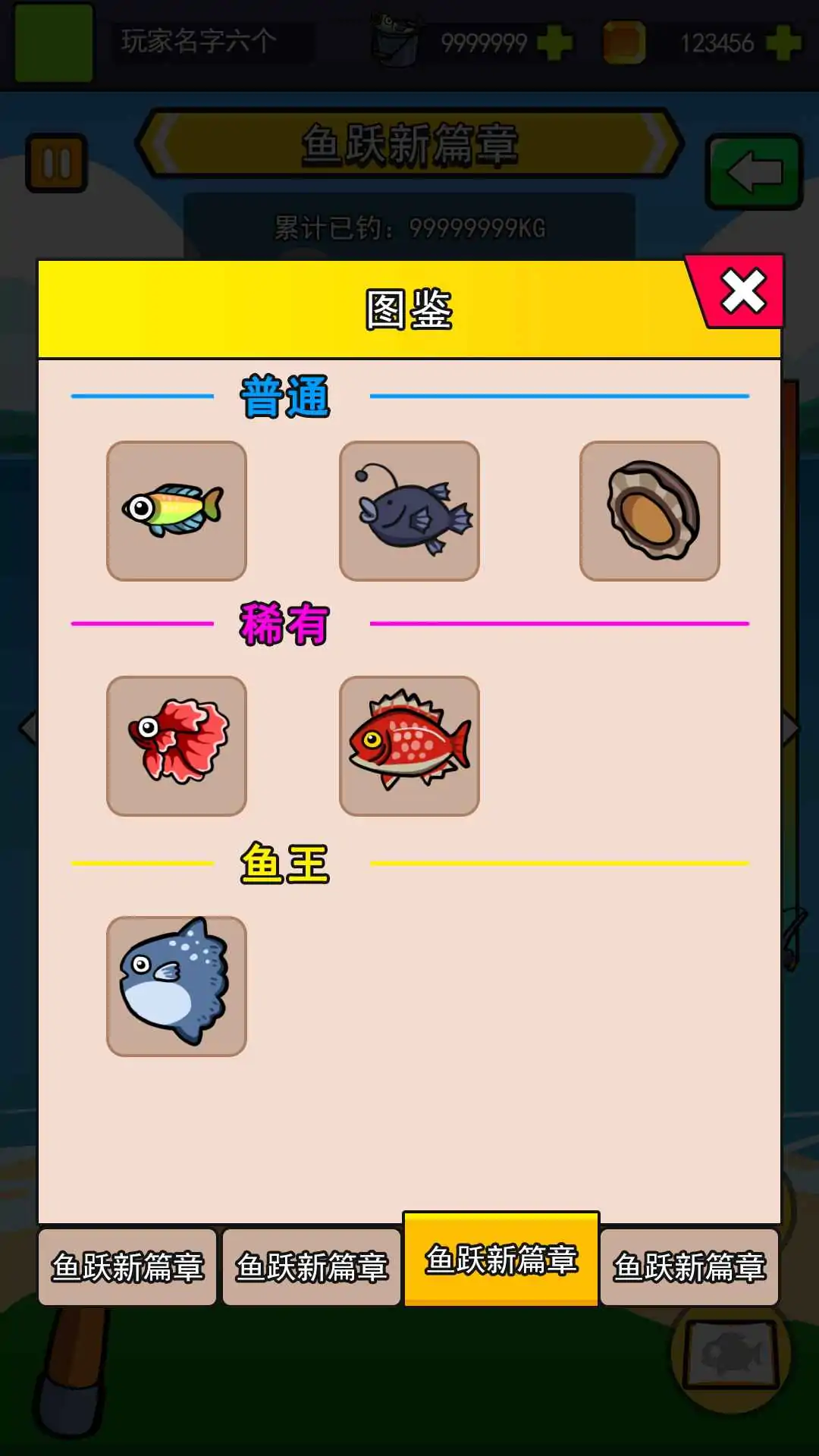Close the 图鉴 dialog
This screenshot has width=819, height=1456.
coord(742,292)
